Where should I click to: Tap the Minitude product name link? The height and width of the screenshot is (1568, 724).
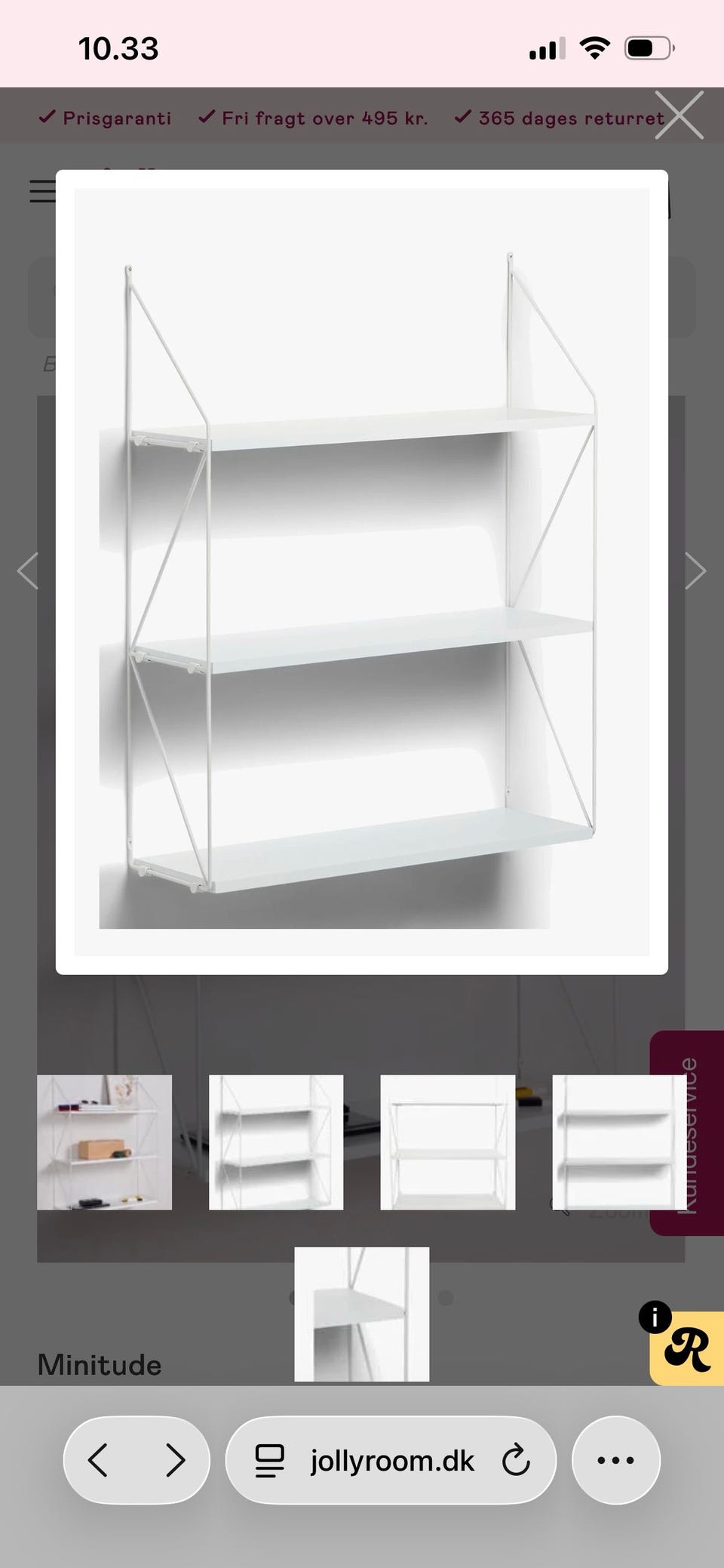[99, 1364]
